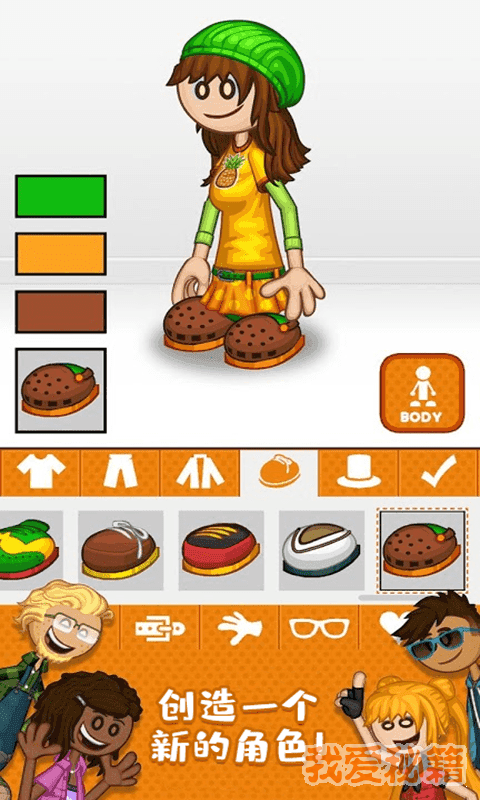Open the belt accessories tab
The image size is (480, 800).
pos(160,628)
